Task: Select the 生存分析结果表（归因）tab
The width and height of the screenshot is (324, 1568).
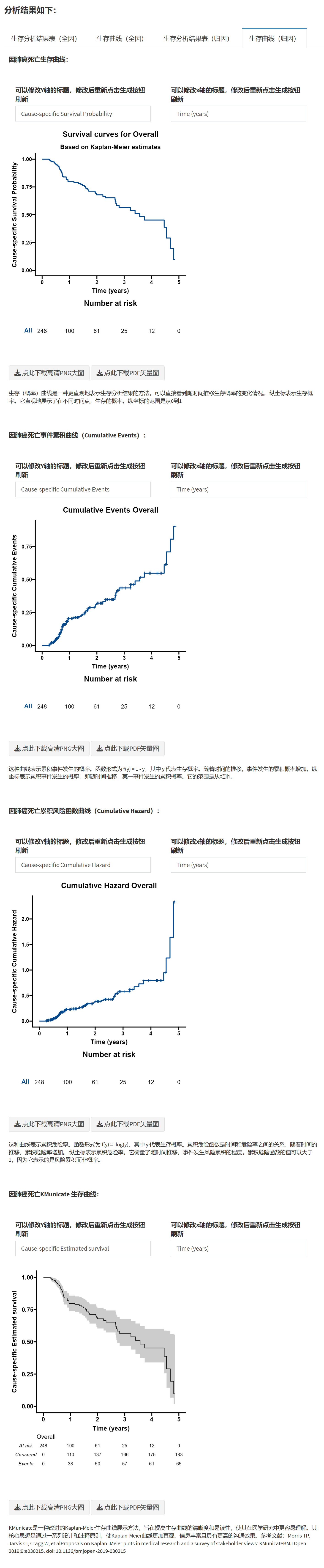Action: [x=196, y=38]
